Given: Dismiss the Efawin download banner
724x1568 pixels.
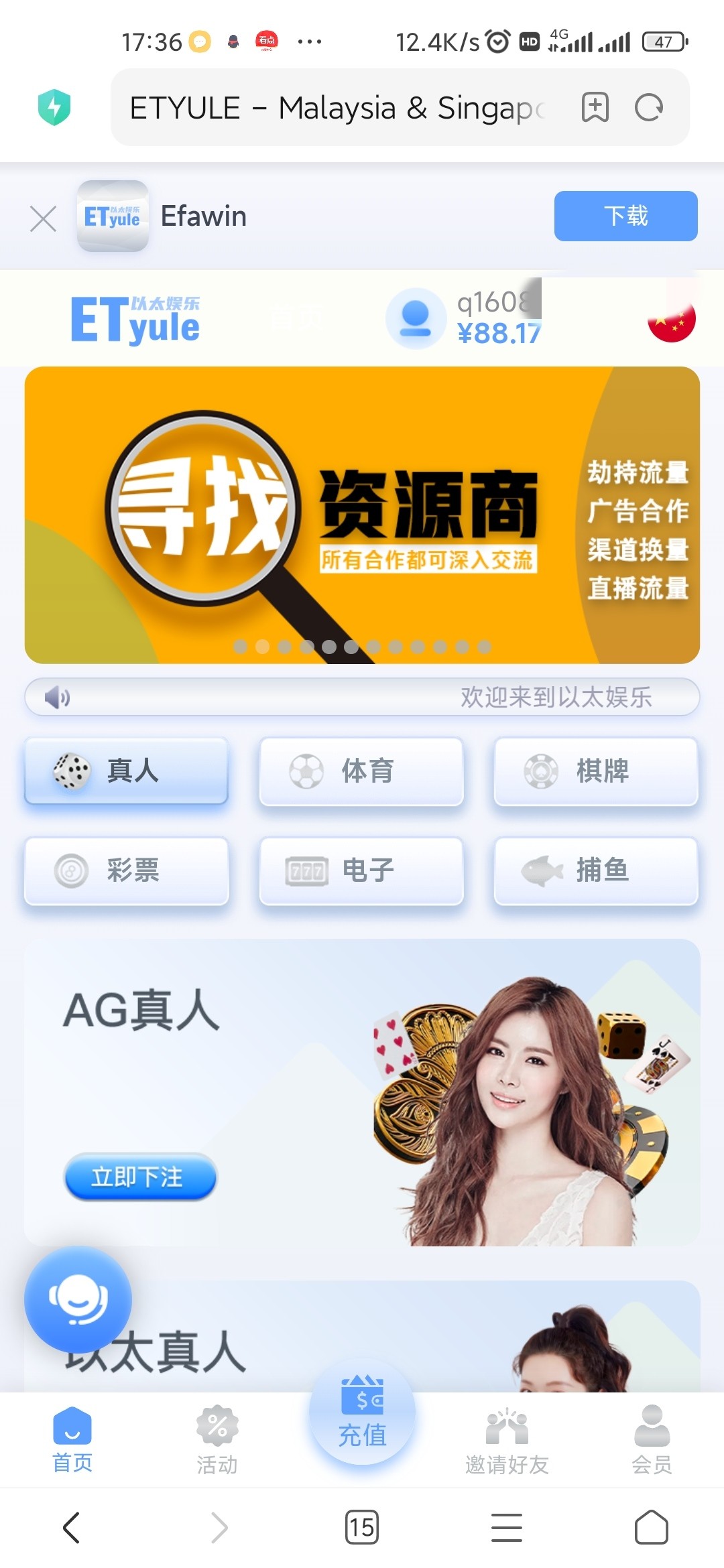Looking at the screenshot, I should click(44, 218).
